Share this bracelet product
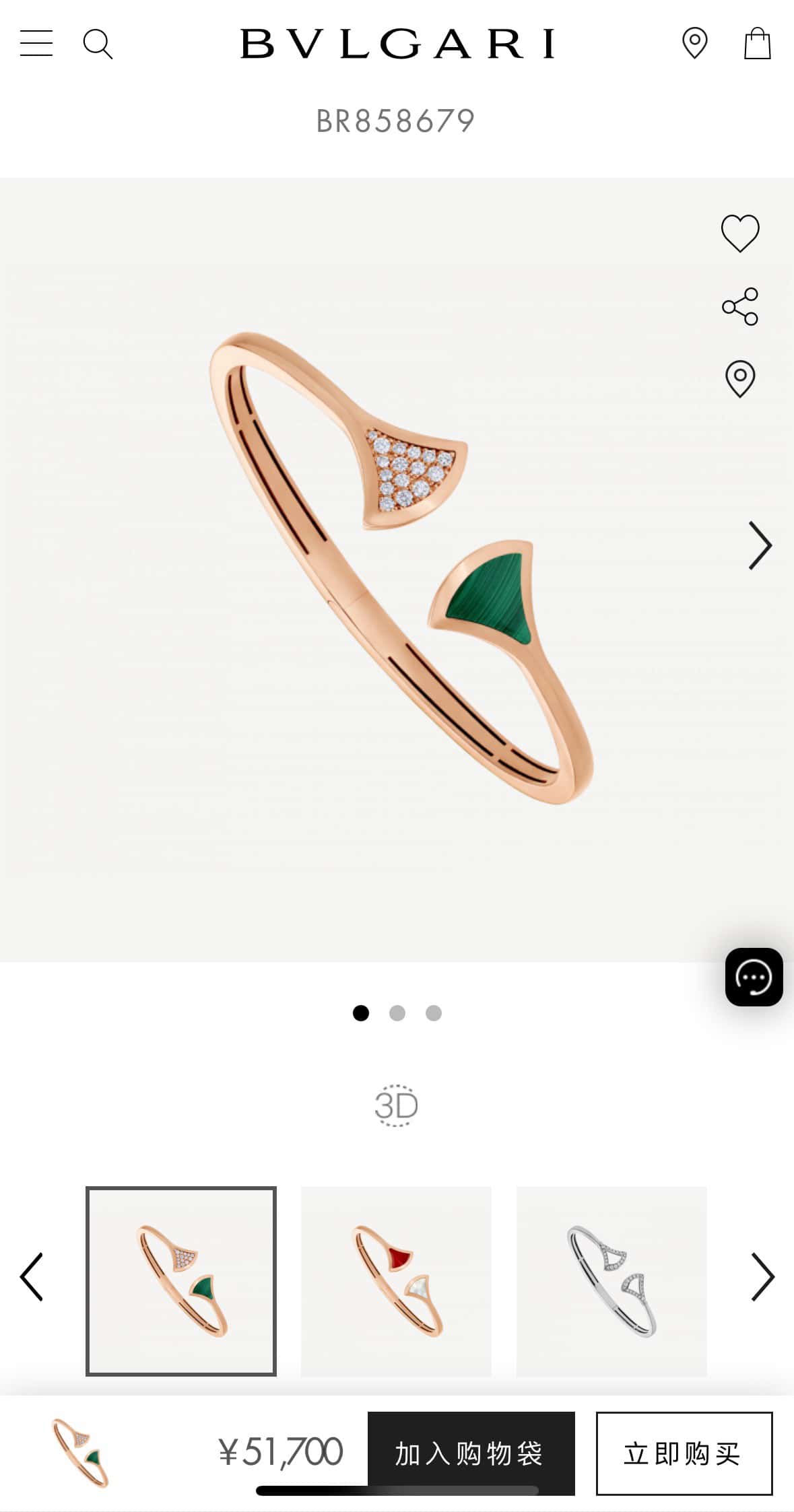 point(740,307)
